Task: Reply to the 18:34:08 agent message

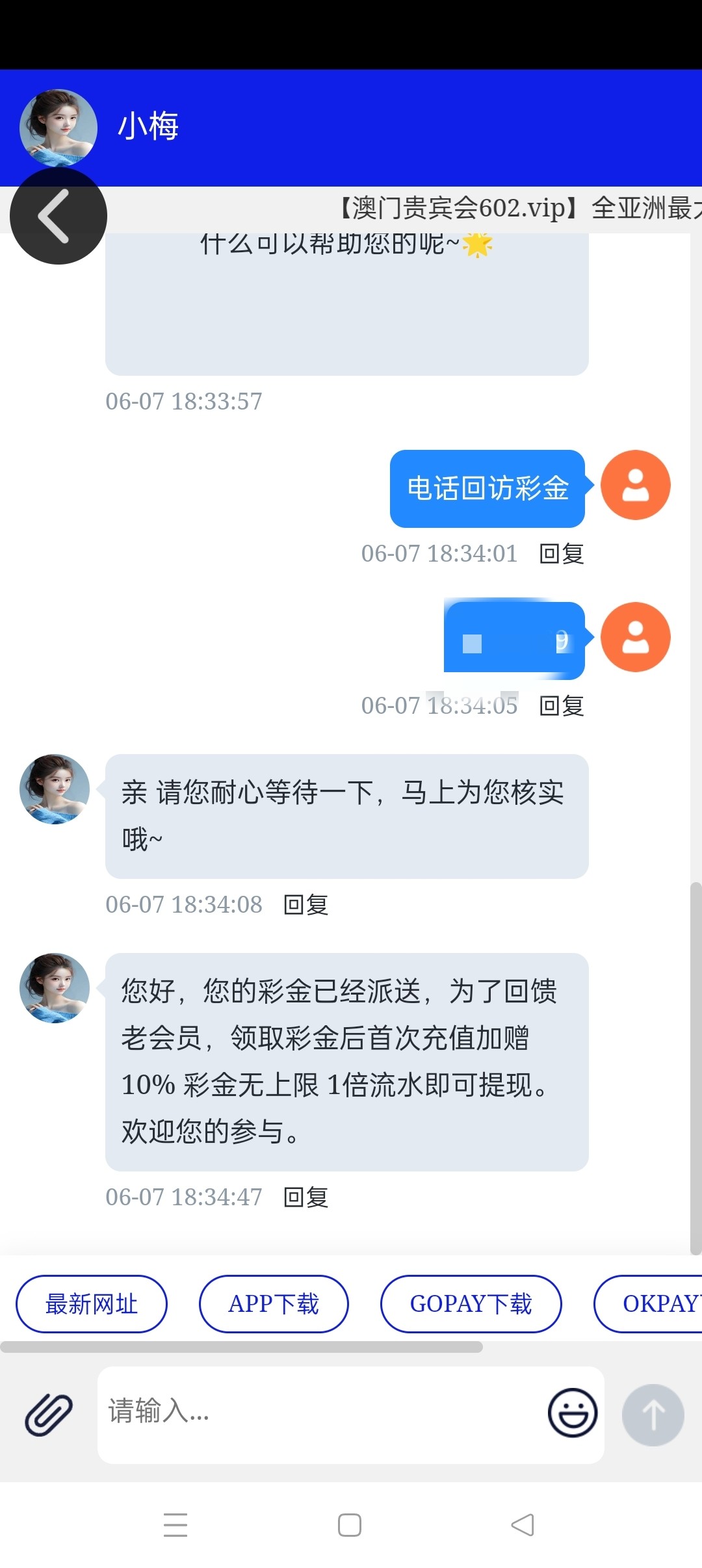Action: click(306, 905)
